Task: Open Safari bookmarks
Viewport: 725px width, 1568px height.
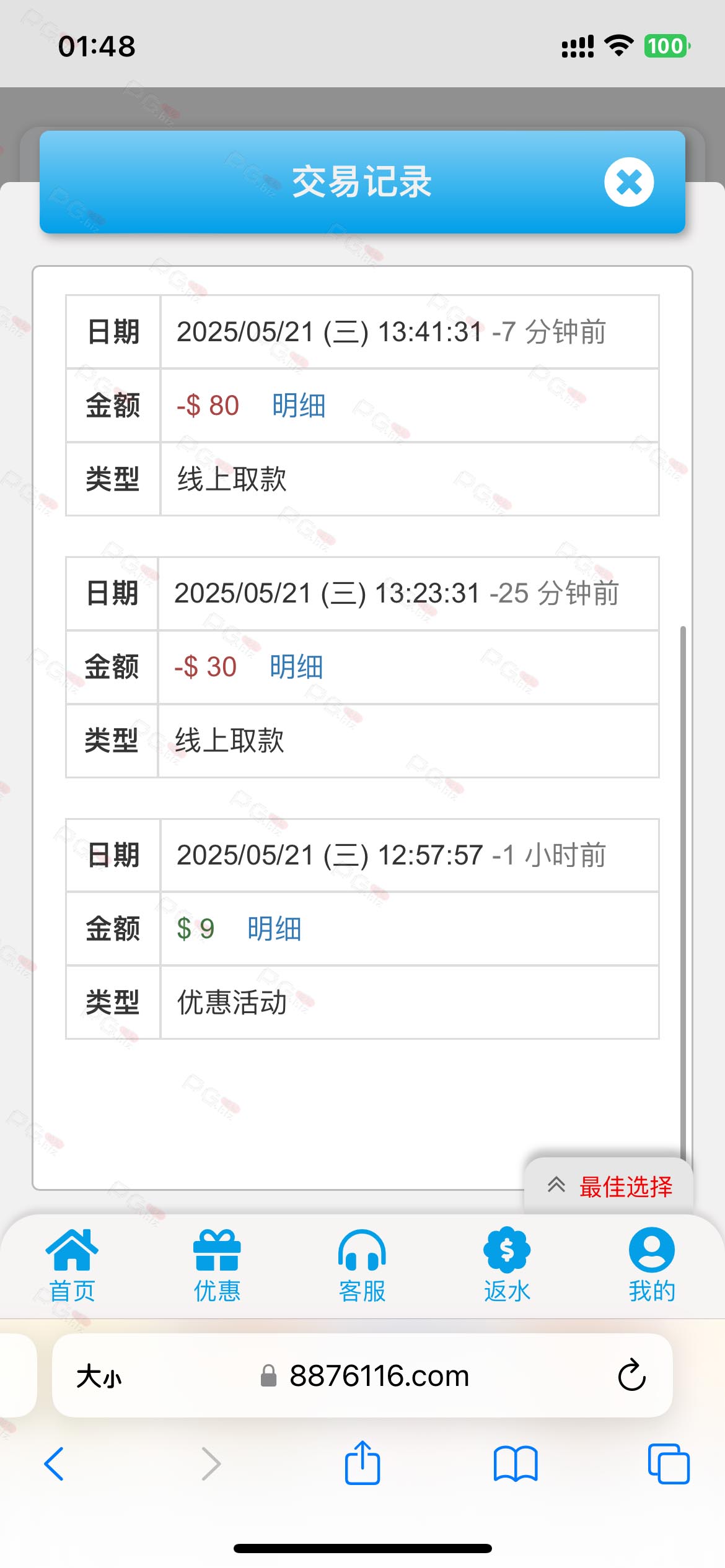Action: tap(516, 1464)
